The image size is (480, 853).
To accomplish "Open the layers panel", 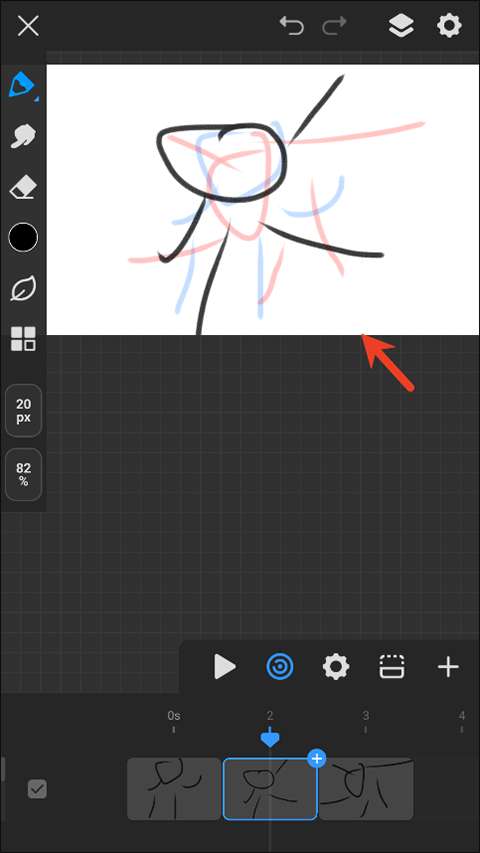I will 401,26.
